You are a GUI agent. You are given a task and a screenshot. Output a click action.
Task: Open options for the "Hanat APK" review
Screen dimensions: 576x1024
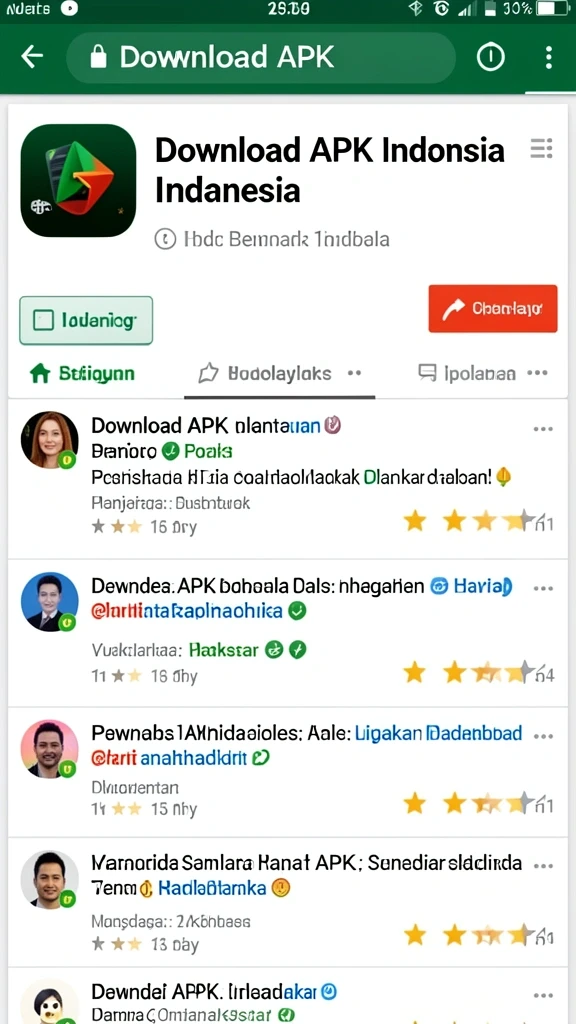(x=543, y=865)
